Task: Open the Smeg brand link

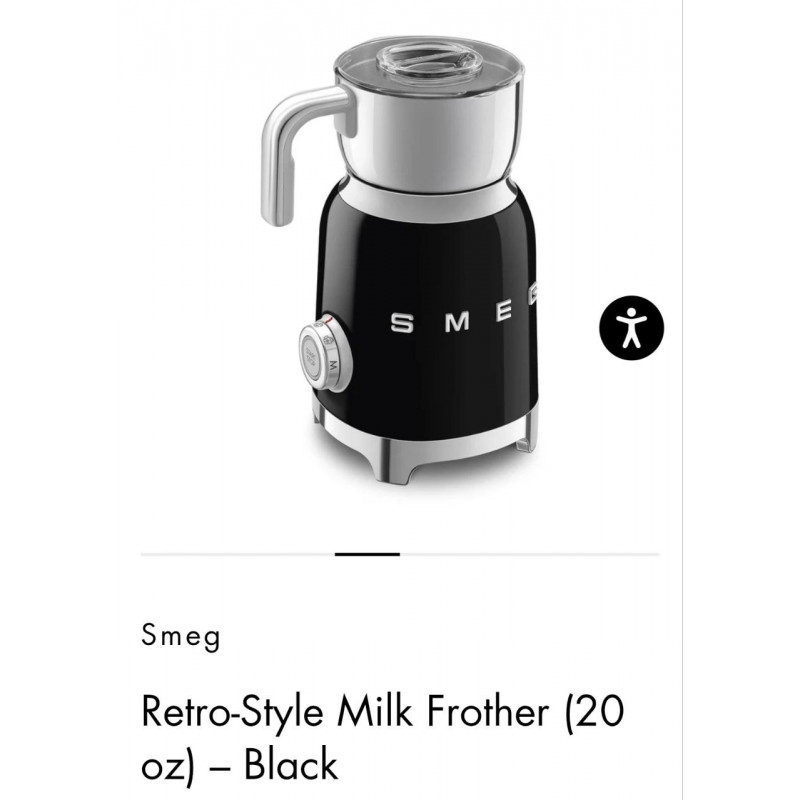Action: [x=181, y=637]
